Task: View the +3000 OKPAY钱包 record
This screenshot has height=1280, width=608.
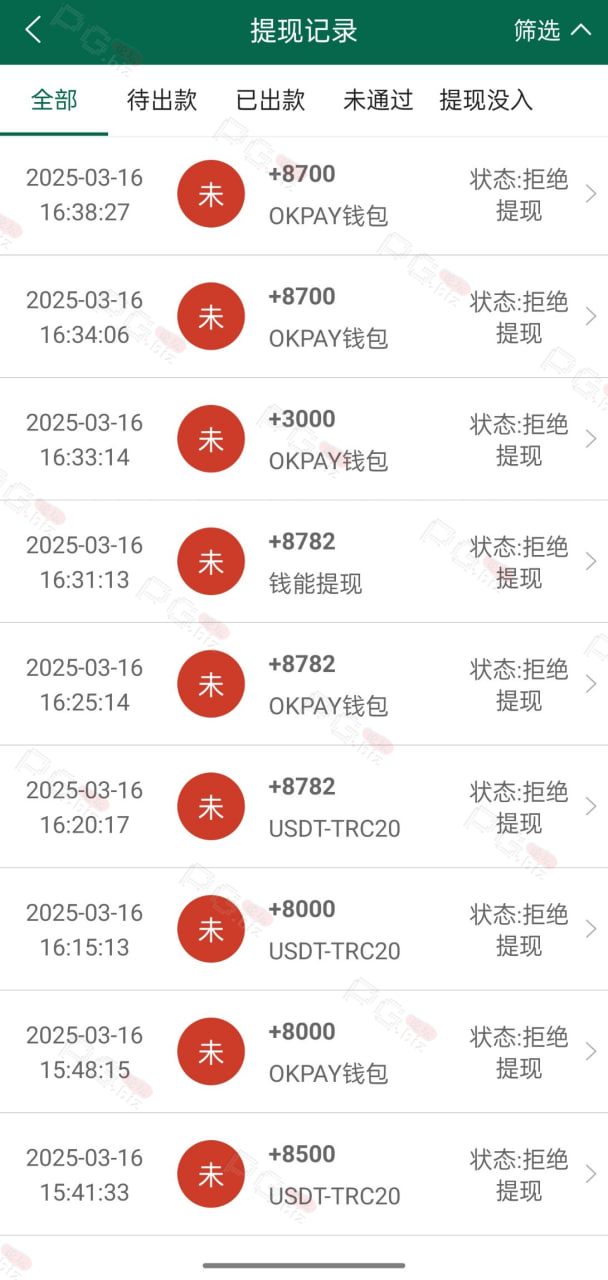Action: (x=304, y=439)
